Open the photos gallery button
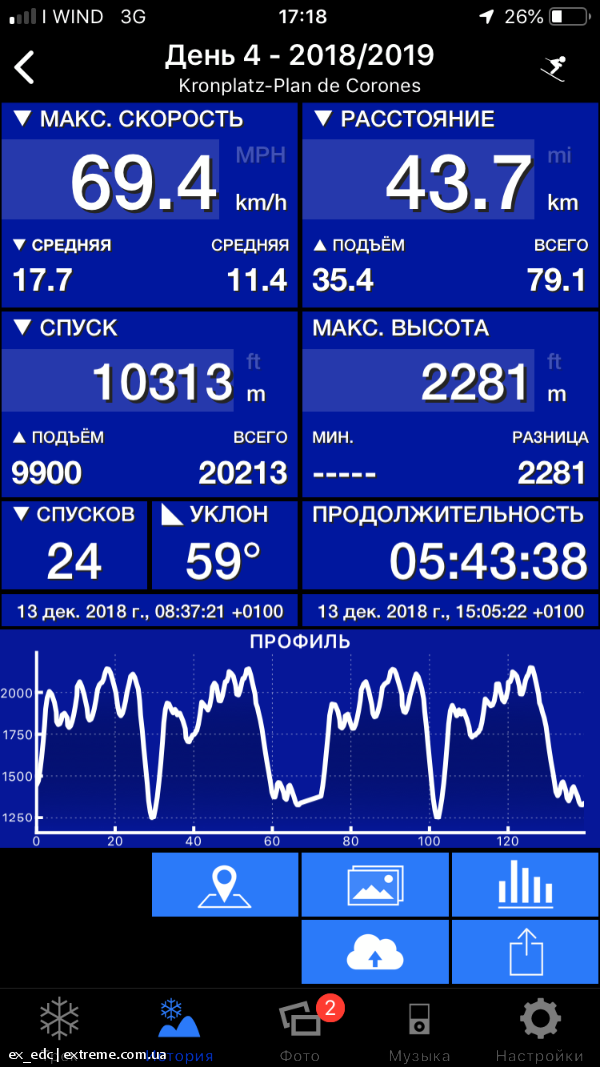 [375, 884]
